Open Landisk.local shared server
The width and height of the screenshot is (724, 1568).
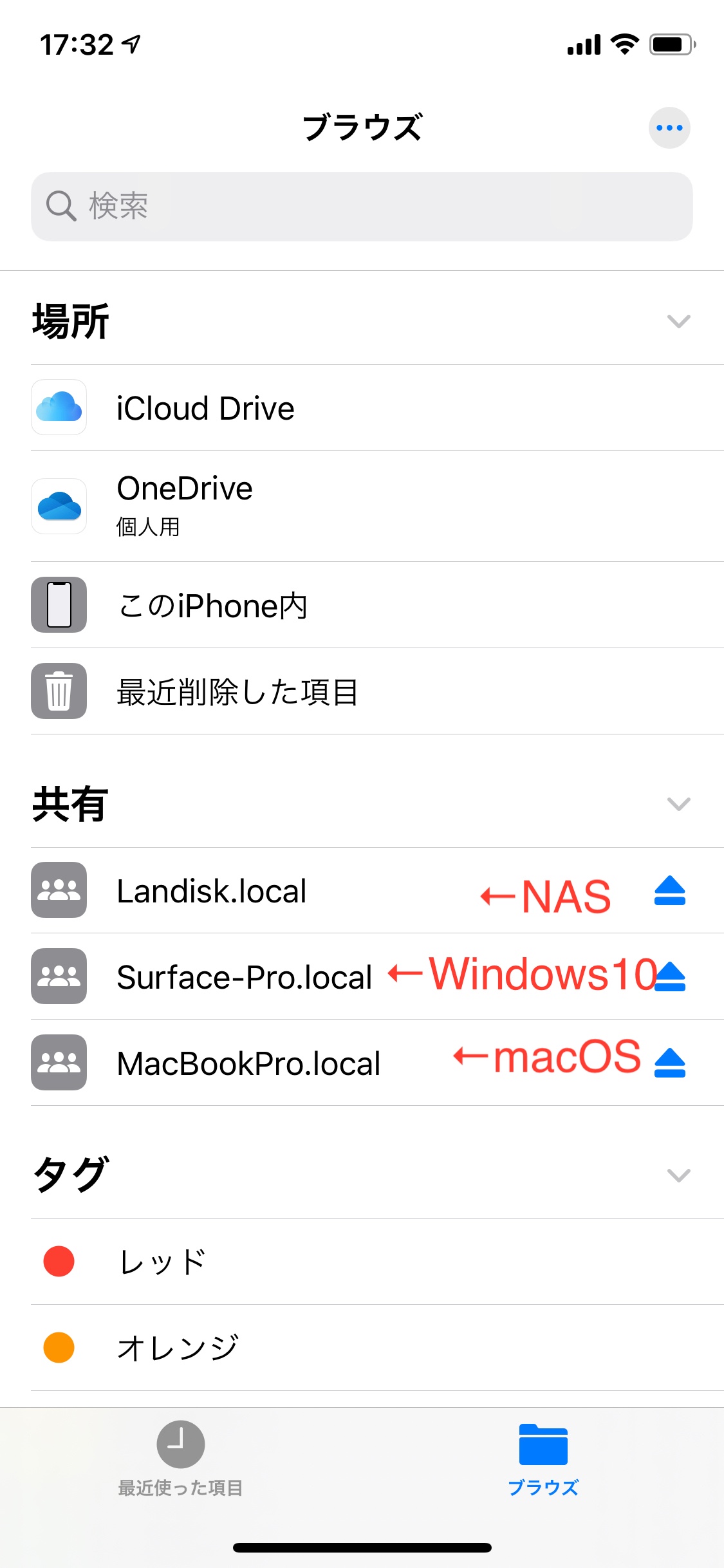212,891
